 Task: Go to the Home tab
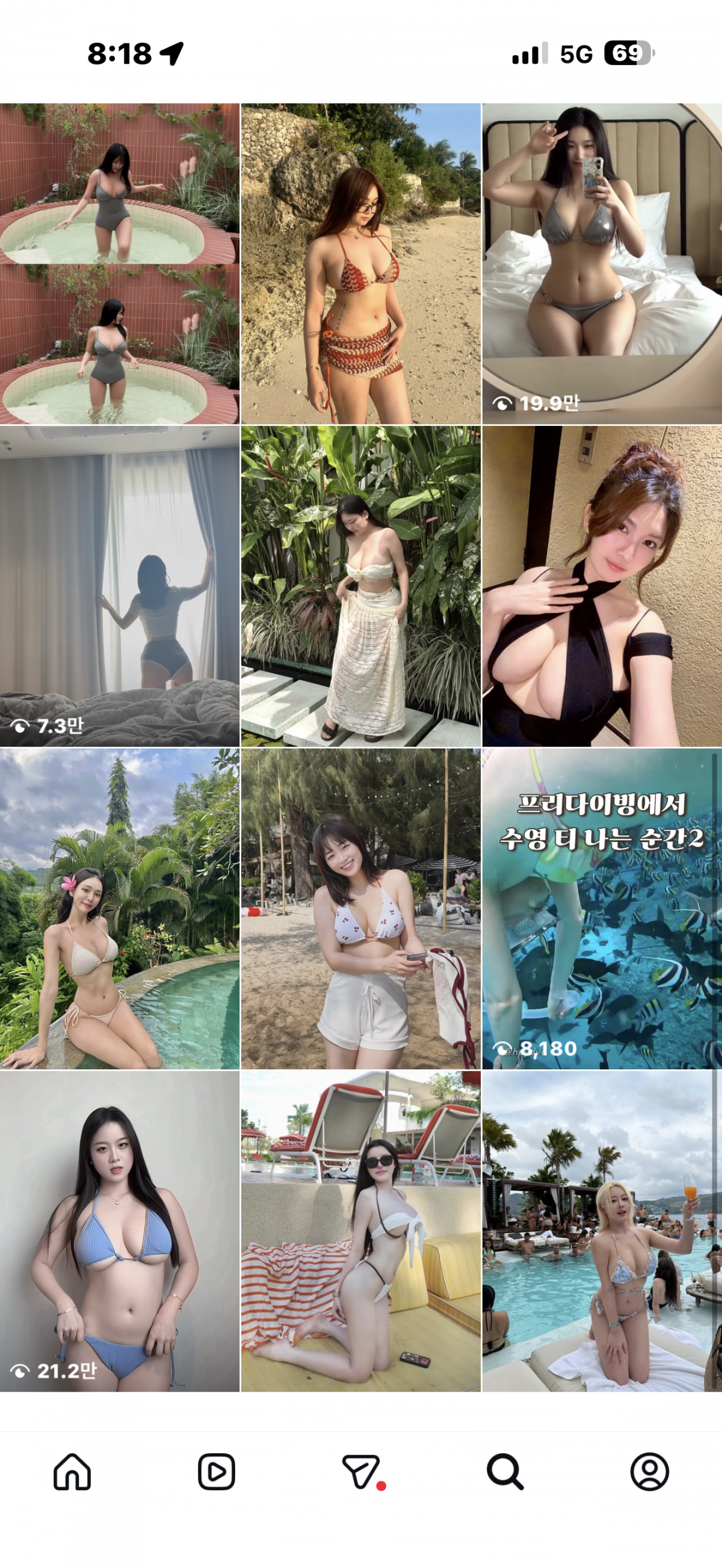coord(72,1472)
